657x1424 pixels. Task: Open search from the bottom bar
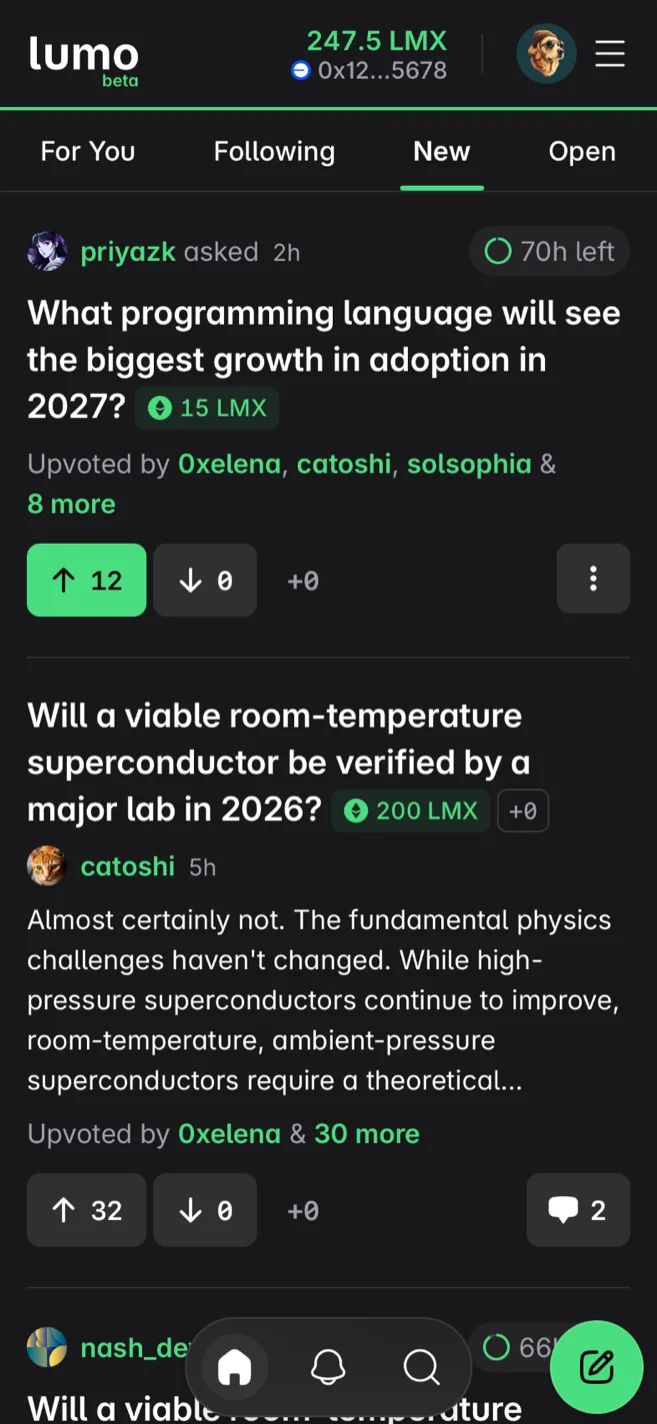coord(421,1366)
